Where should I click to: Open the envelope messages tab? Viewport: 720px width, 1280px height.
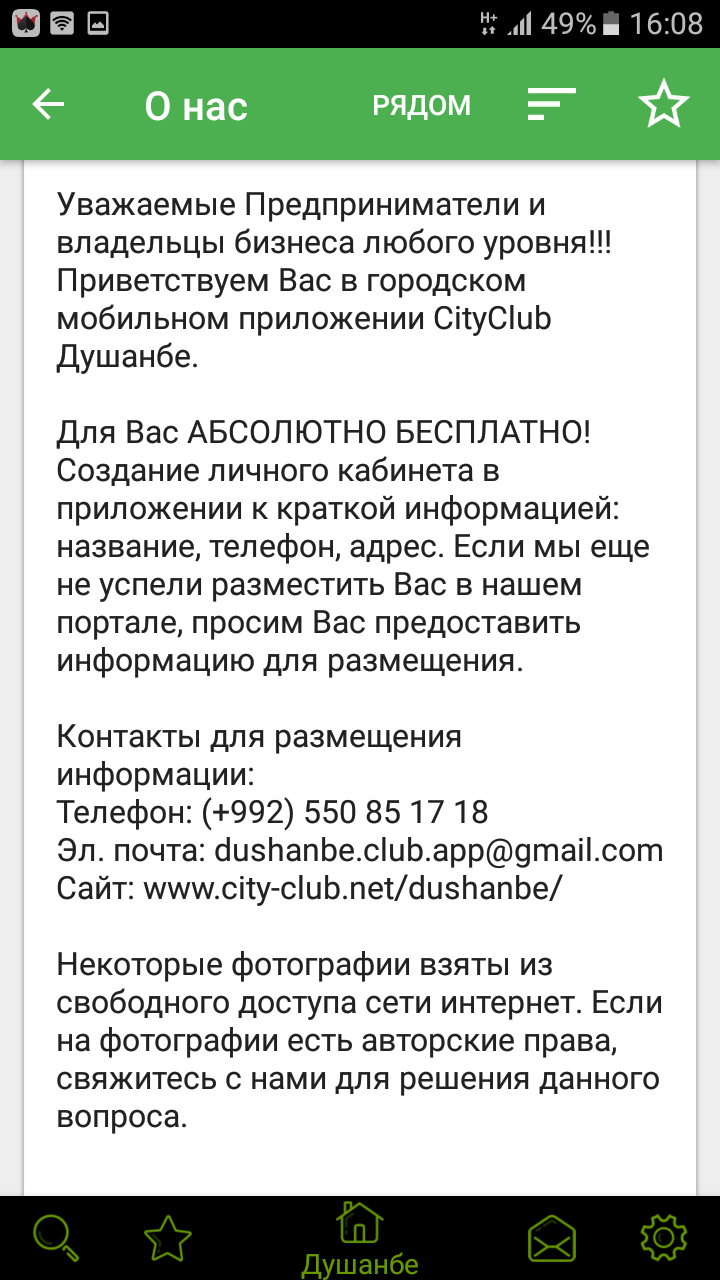[552, 1239]
